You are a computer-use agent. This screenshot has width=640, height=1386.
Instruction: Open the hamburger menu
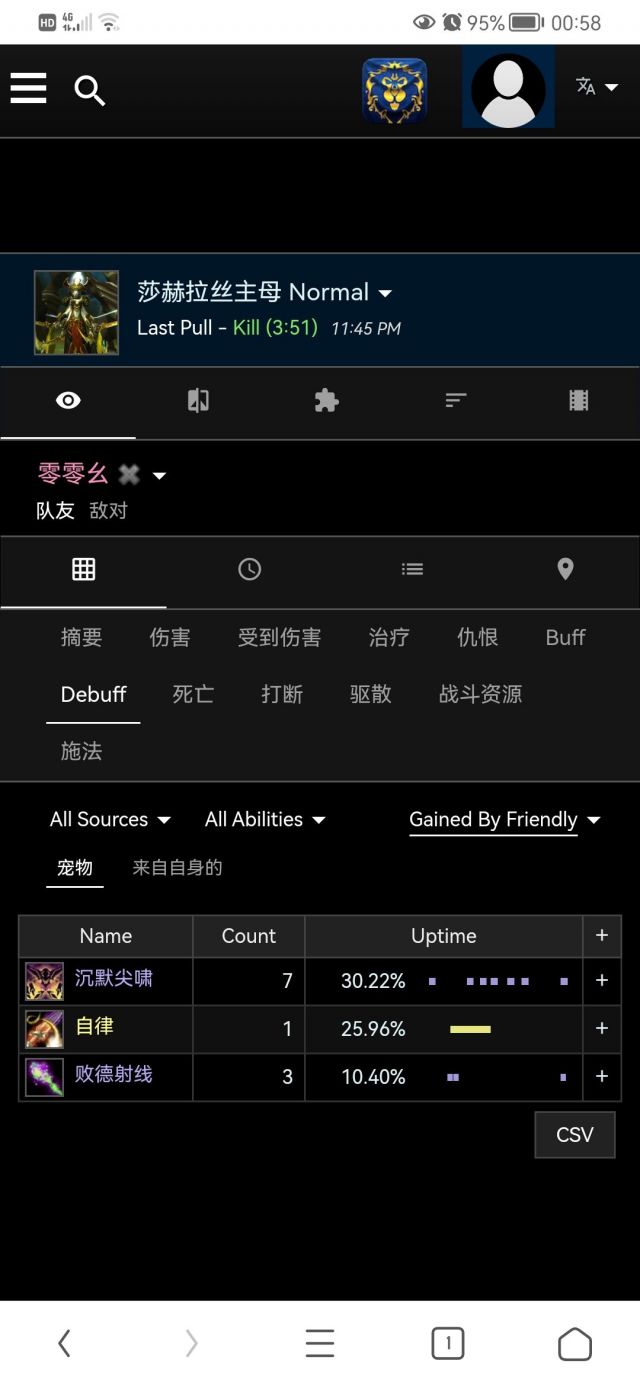coord(29,89)
